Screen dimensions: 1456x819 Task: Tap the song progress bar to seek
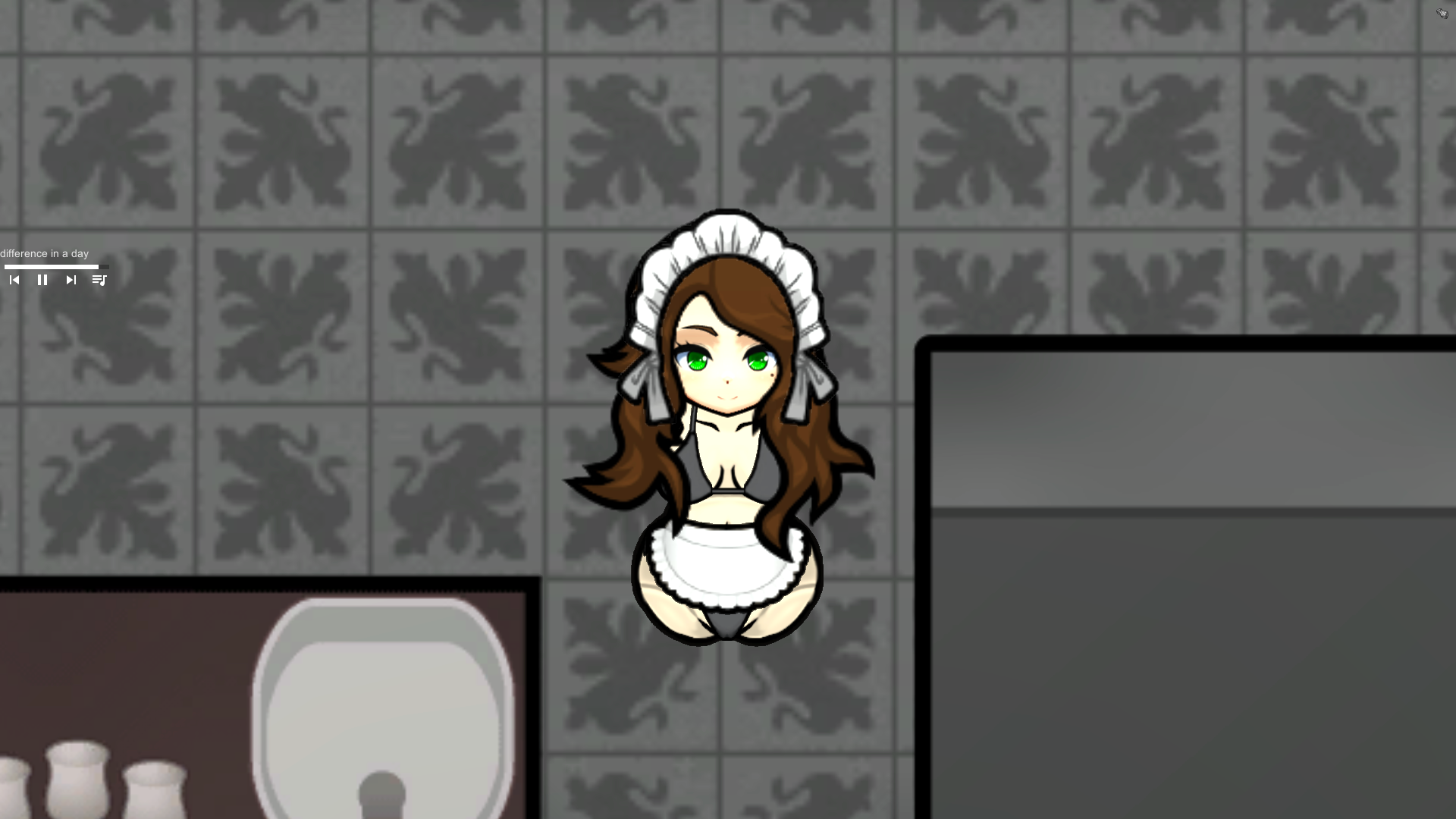click(56, 267)
